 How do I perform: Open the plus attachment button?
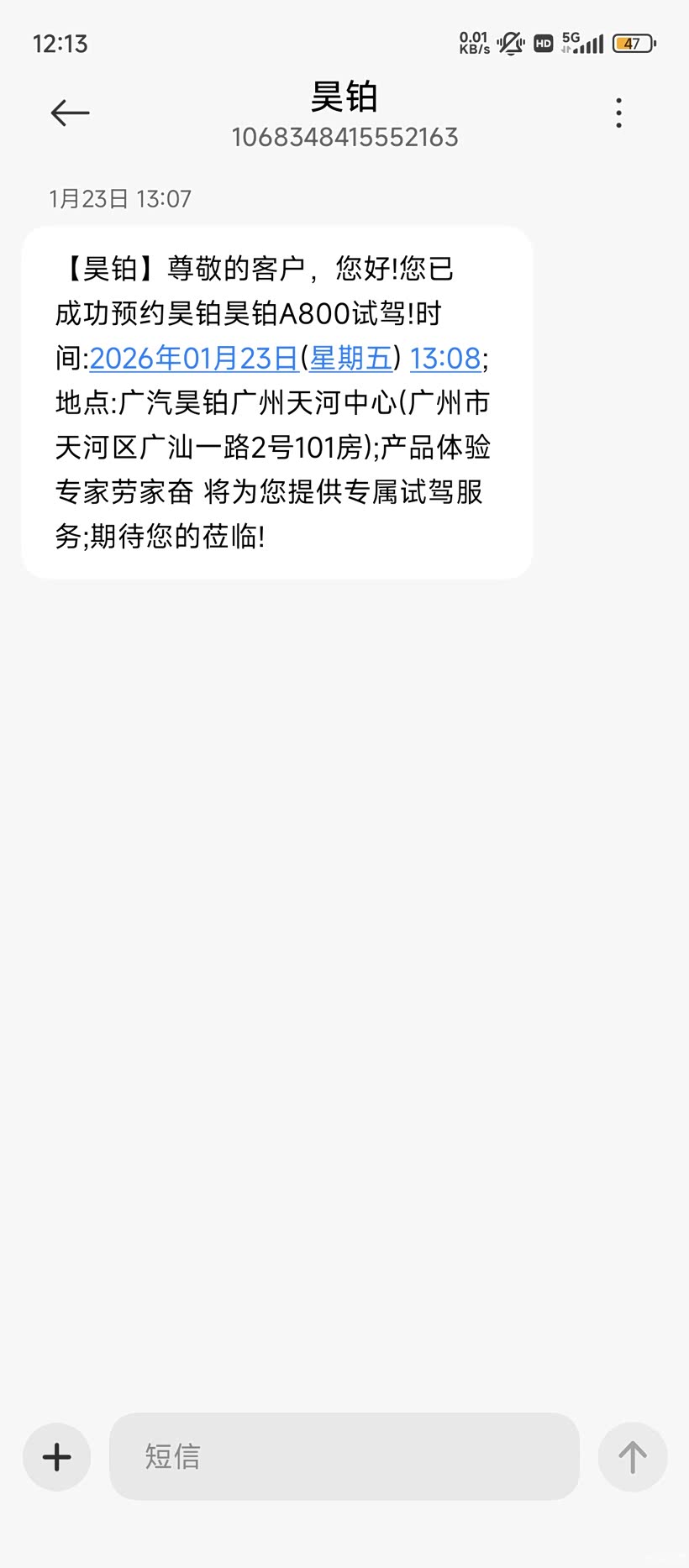57,1457
